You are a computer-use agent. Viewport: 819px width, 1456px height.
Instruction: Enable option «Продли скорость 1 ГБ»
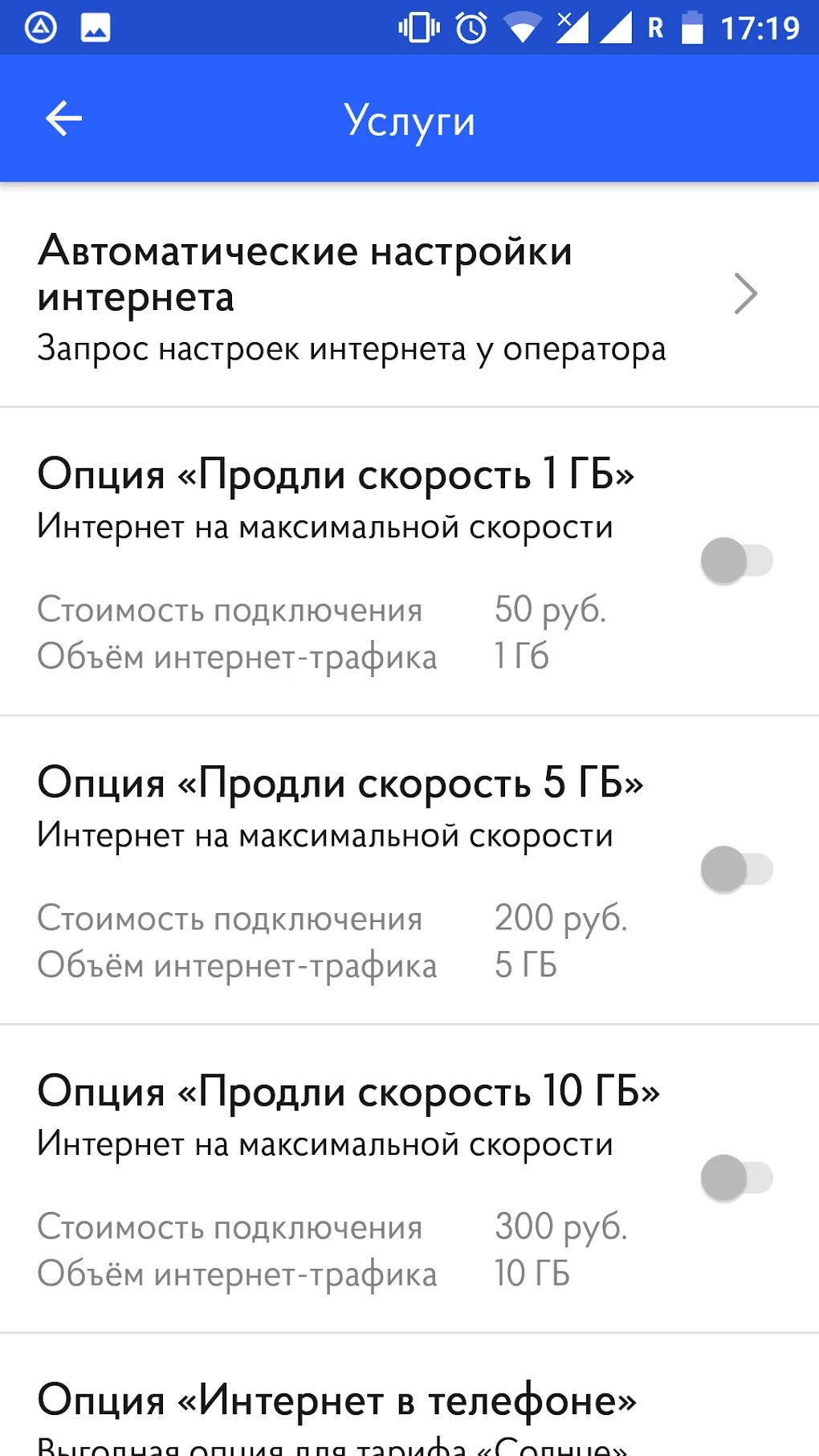pyautogui.click(x=736, y=561)
